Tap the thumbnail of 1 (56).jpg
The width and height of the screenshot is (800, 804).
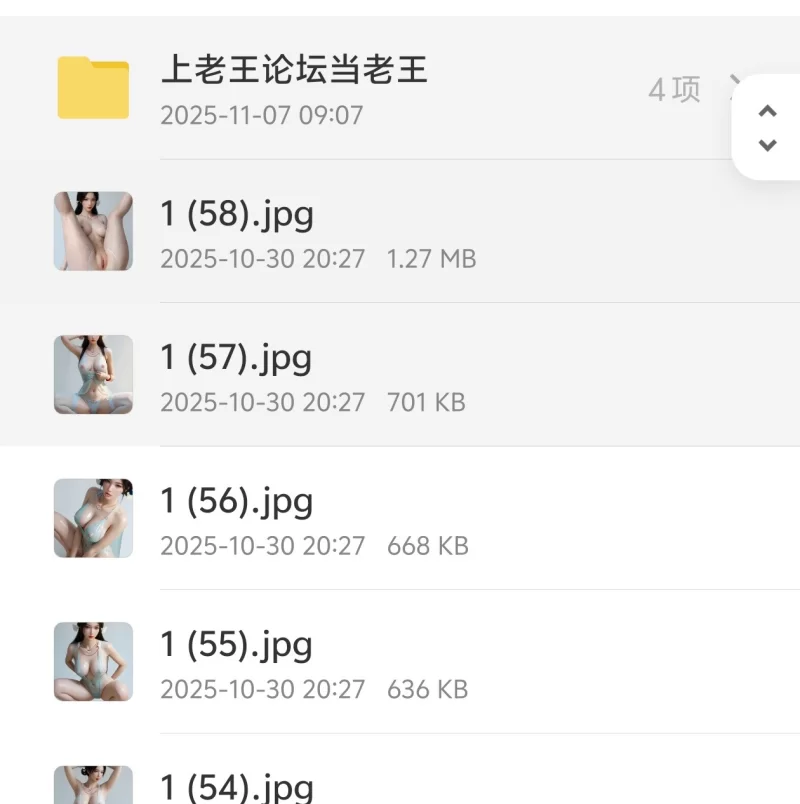click(x=93, y=518)
